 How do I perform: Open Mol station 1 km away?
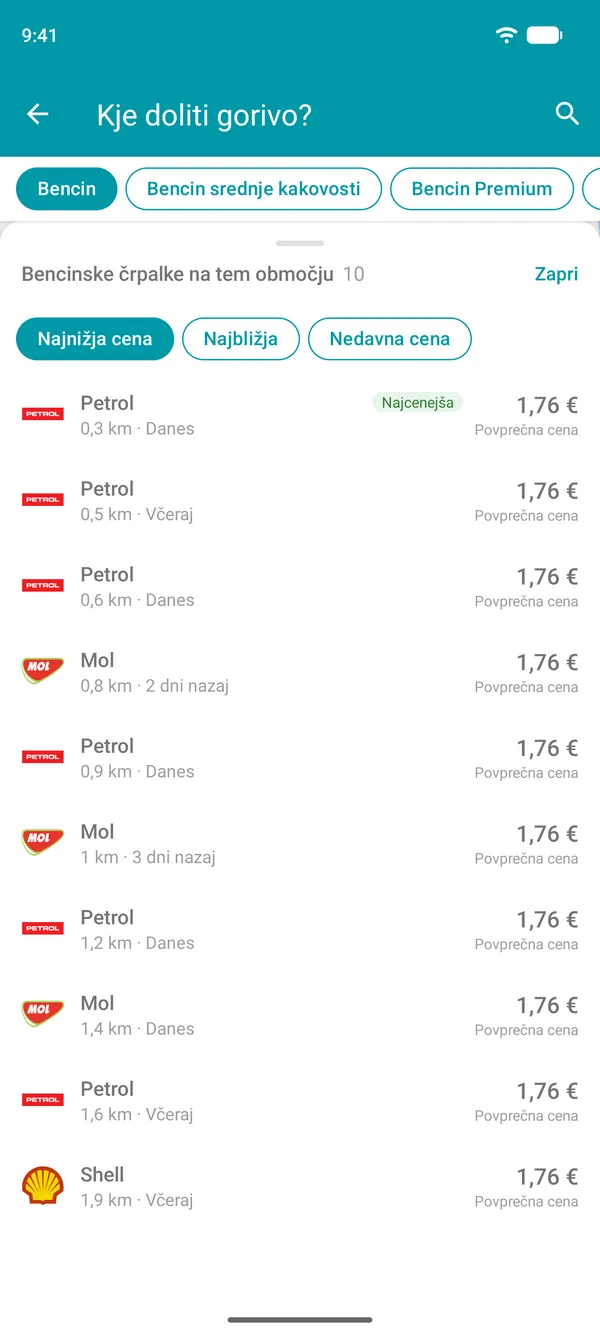(x=300, y=844)
